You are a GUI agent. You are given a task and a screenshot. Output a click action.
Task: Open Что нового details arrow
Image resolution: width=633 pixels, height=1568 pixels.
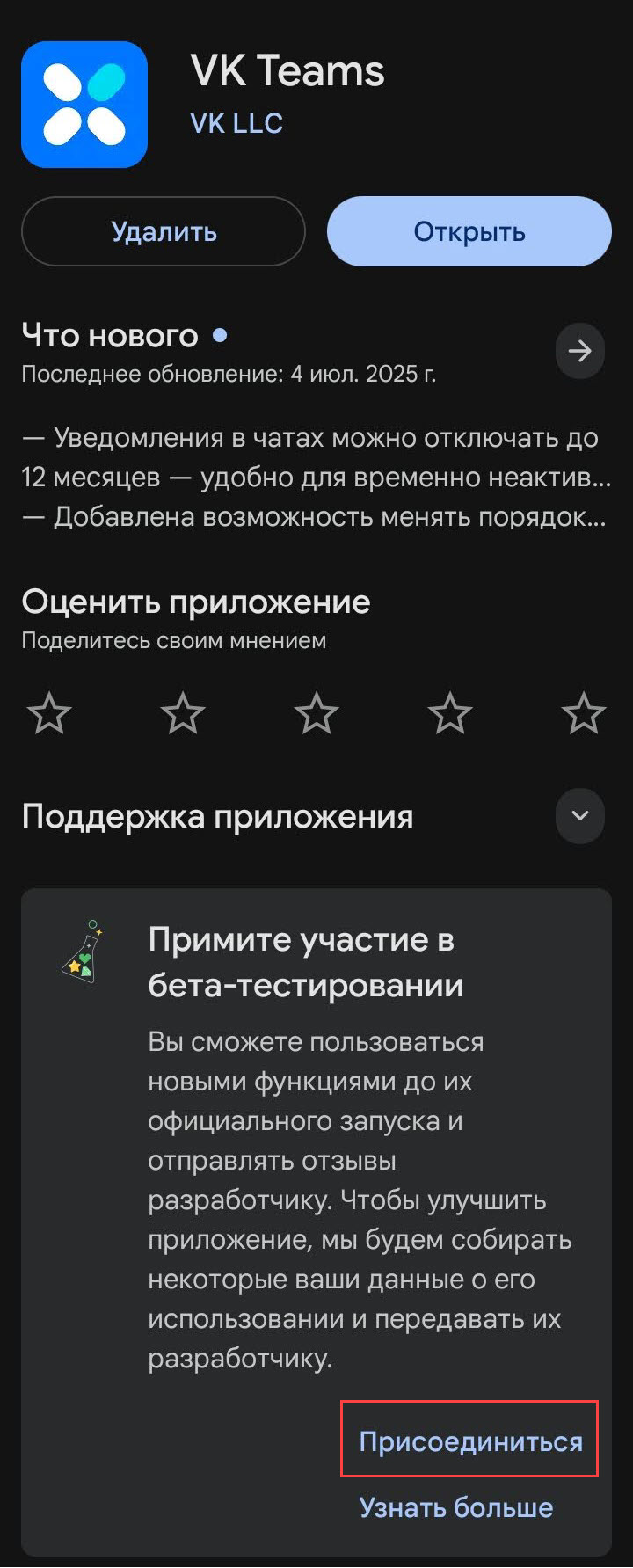click(x=579, y=351)
